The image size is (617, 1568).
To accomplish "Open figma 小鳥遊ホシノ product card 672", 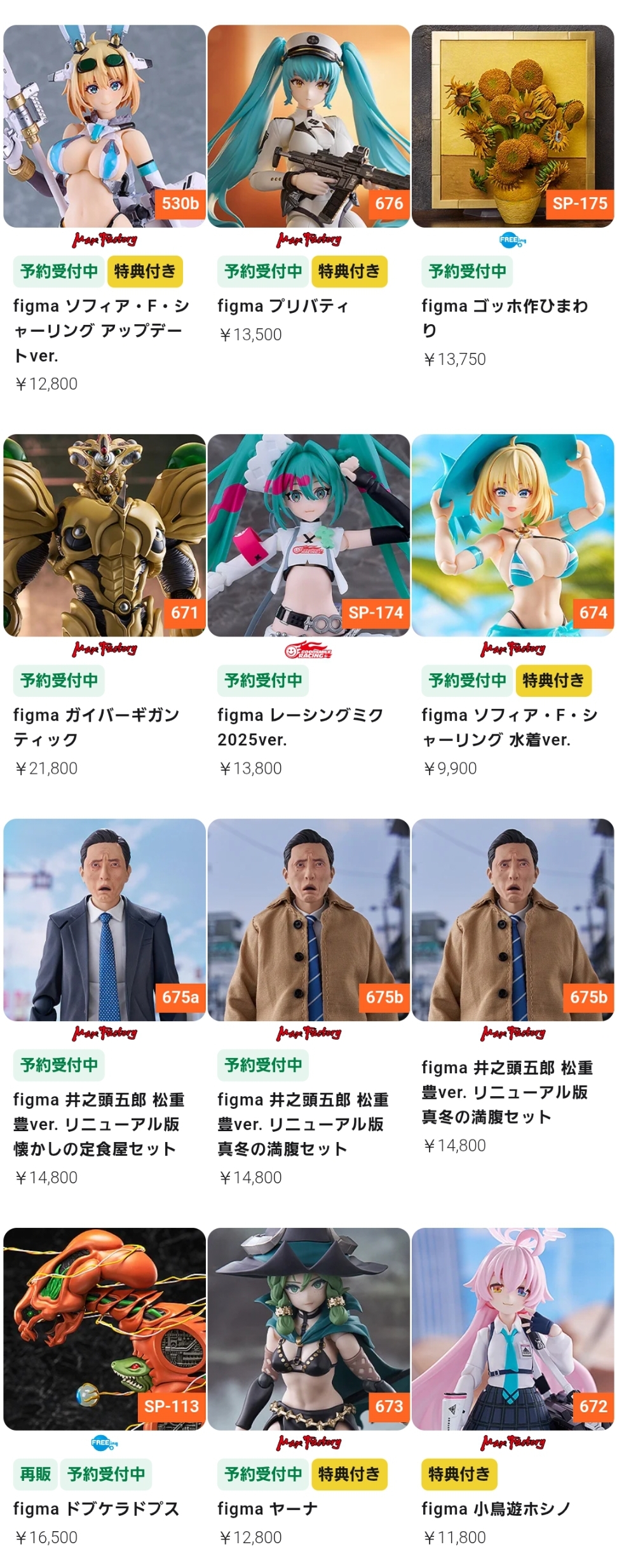I will point(512,1328).
